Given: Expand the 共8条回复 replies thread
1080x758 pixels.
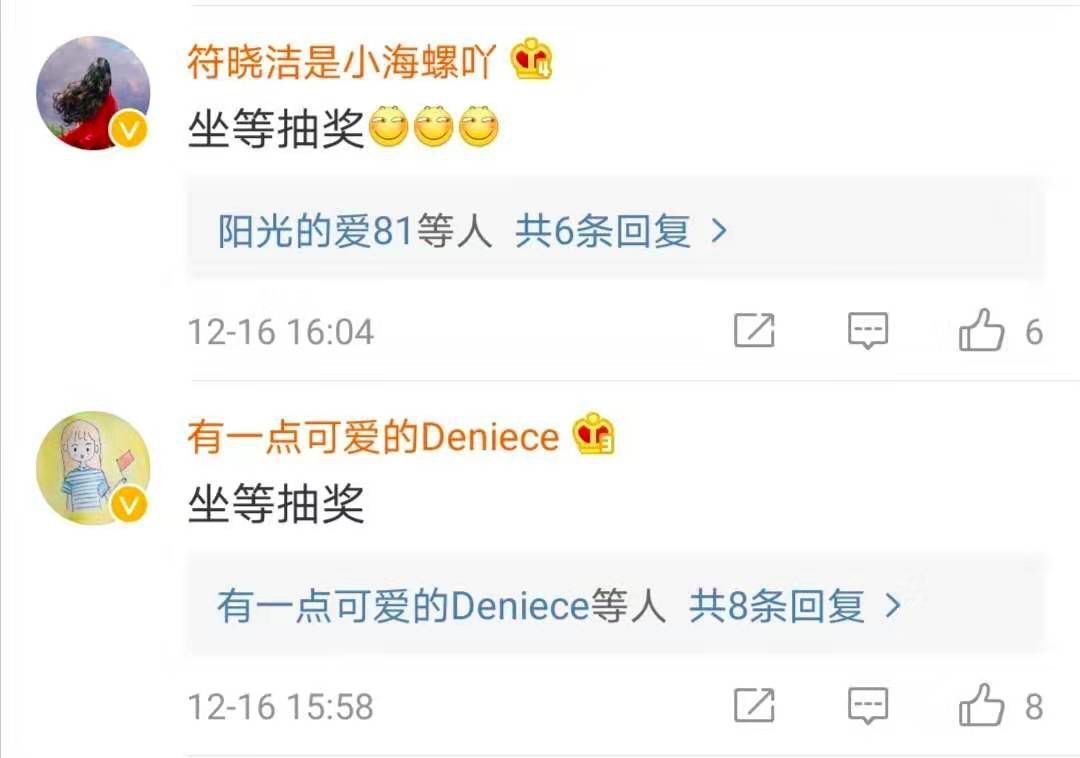Looking at the screenshot, I should tap(794, 606).
